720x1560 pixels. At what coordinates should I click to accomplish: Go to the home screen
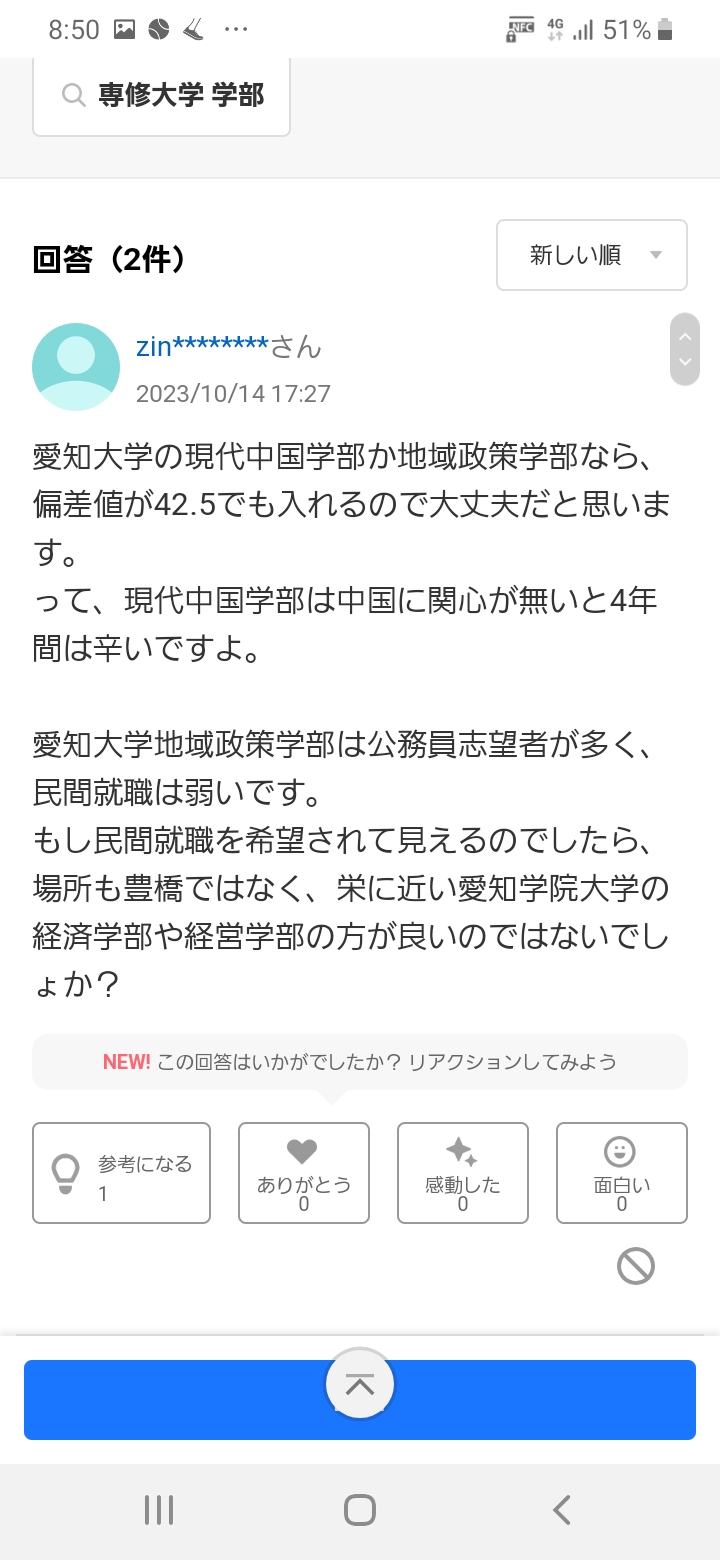(x=360, y=1509)
